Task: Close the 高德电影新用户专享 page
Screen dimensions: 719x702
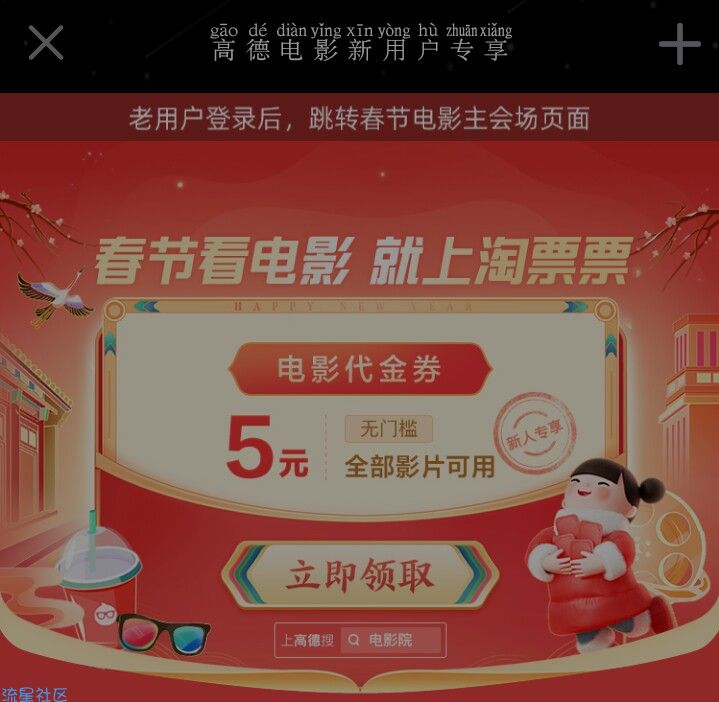Action: click(45, 43)
